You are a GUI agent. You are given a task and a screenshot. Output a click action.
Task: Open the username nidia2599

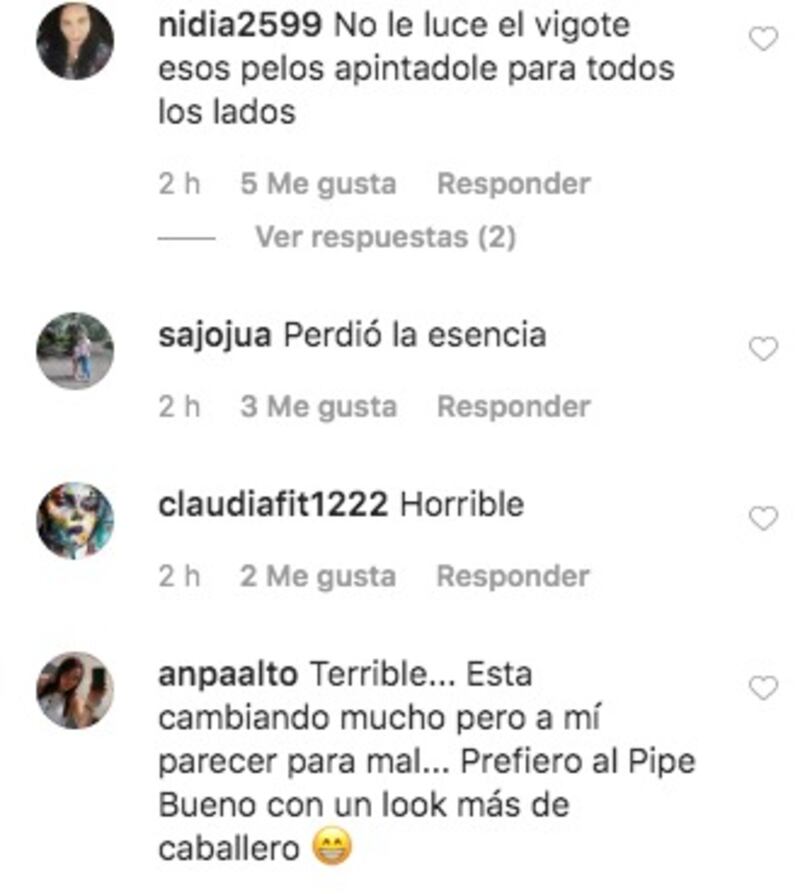click(x=239, y=26)
